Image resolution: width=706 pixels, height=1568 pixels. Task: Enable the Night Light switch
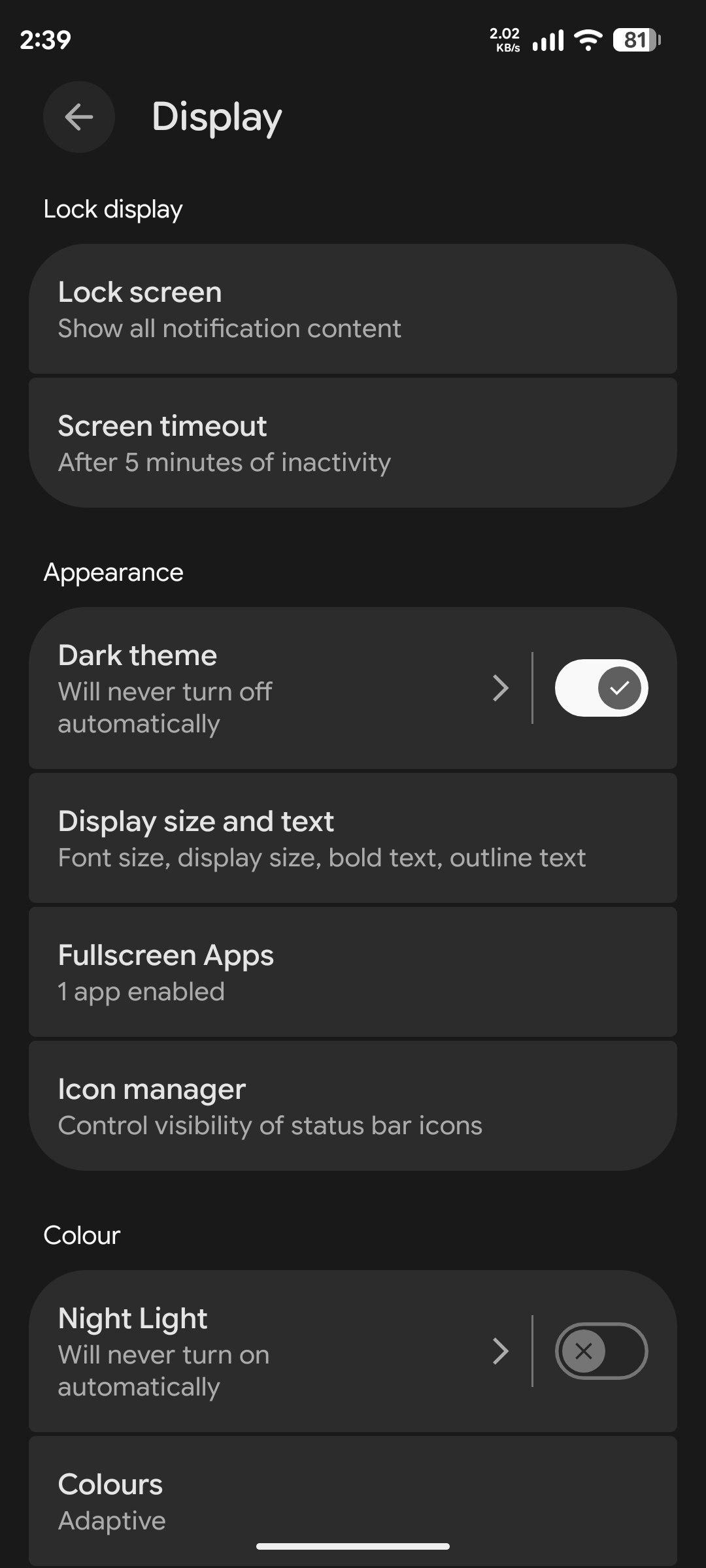tap(601, 1351)
